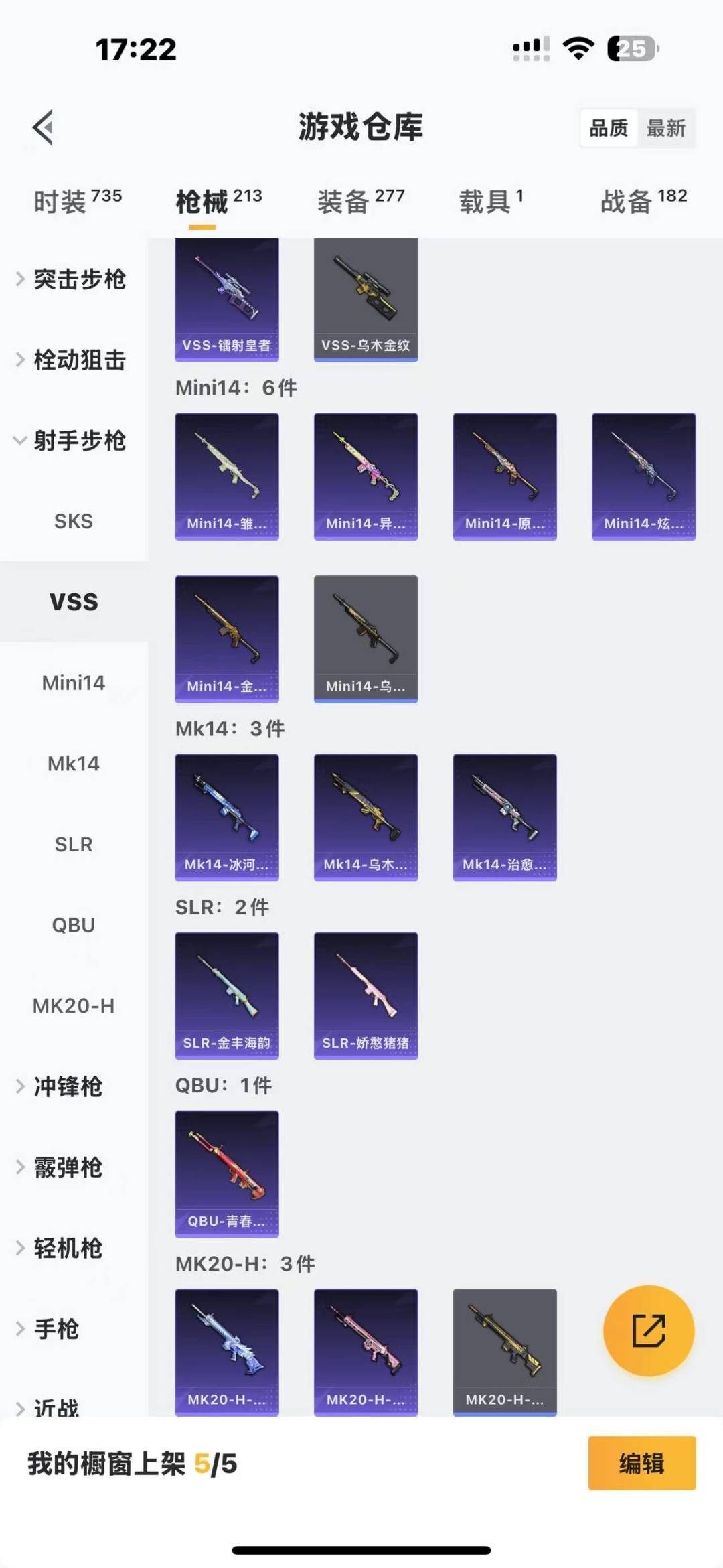Jump to Mini14 in the sidebar
The width and height of the screenshot is (723, 1568).
(74, 683)
